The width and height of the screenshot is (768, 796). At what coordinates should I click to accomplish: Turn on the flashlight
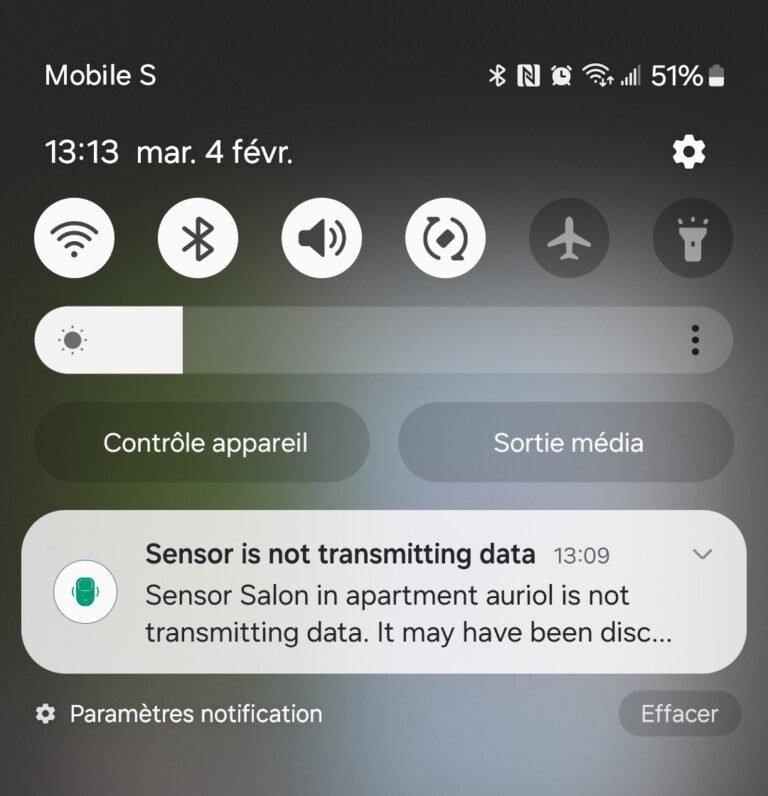692,238
